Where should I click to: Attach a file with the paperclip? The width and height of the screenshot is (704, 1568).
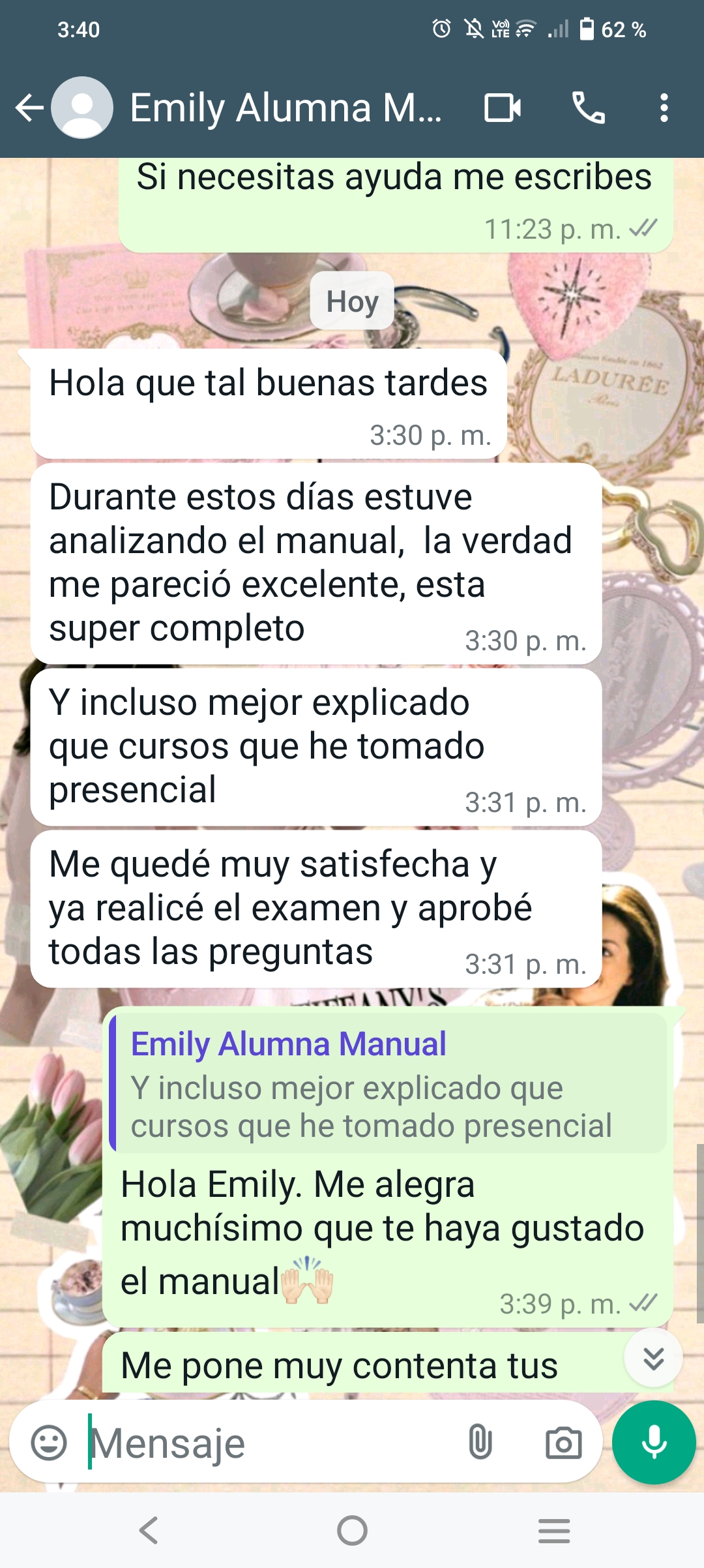[480, 1442]
